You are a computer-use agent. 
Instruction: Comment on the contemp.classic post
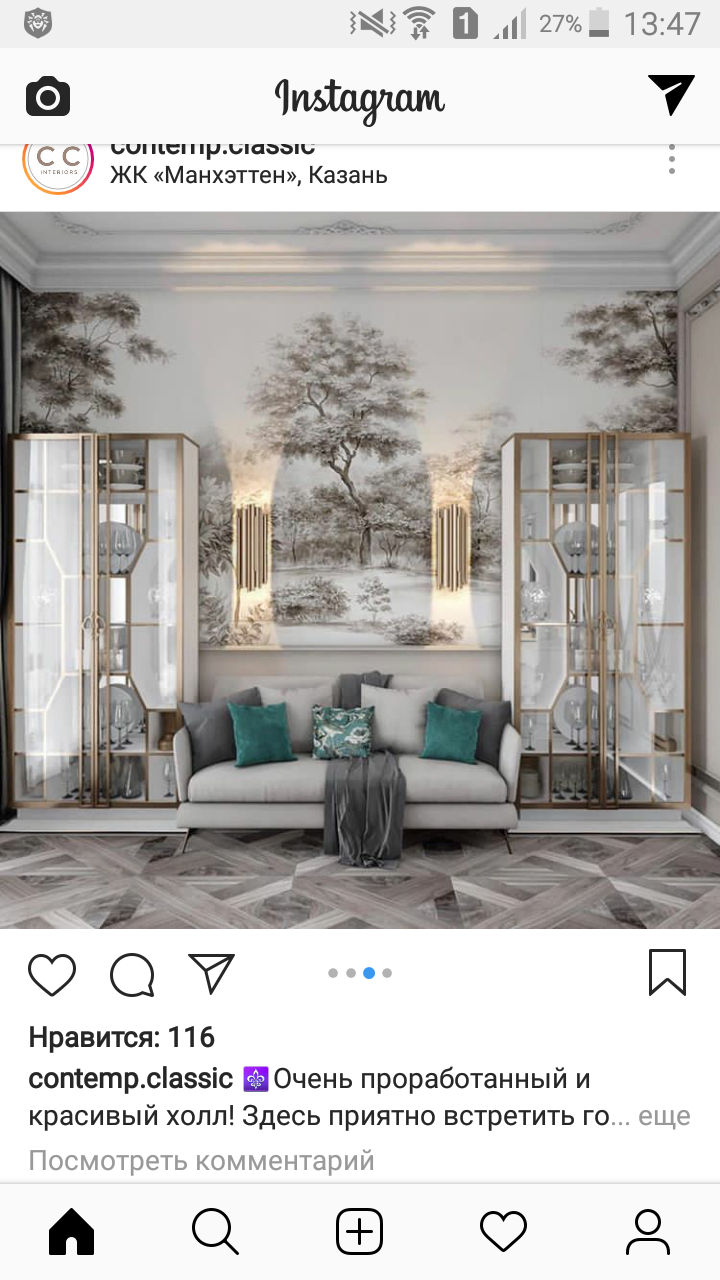coord(132,974)
